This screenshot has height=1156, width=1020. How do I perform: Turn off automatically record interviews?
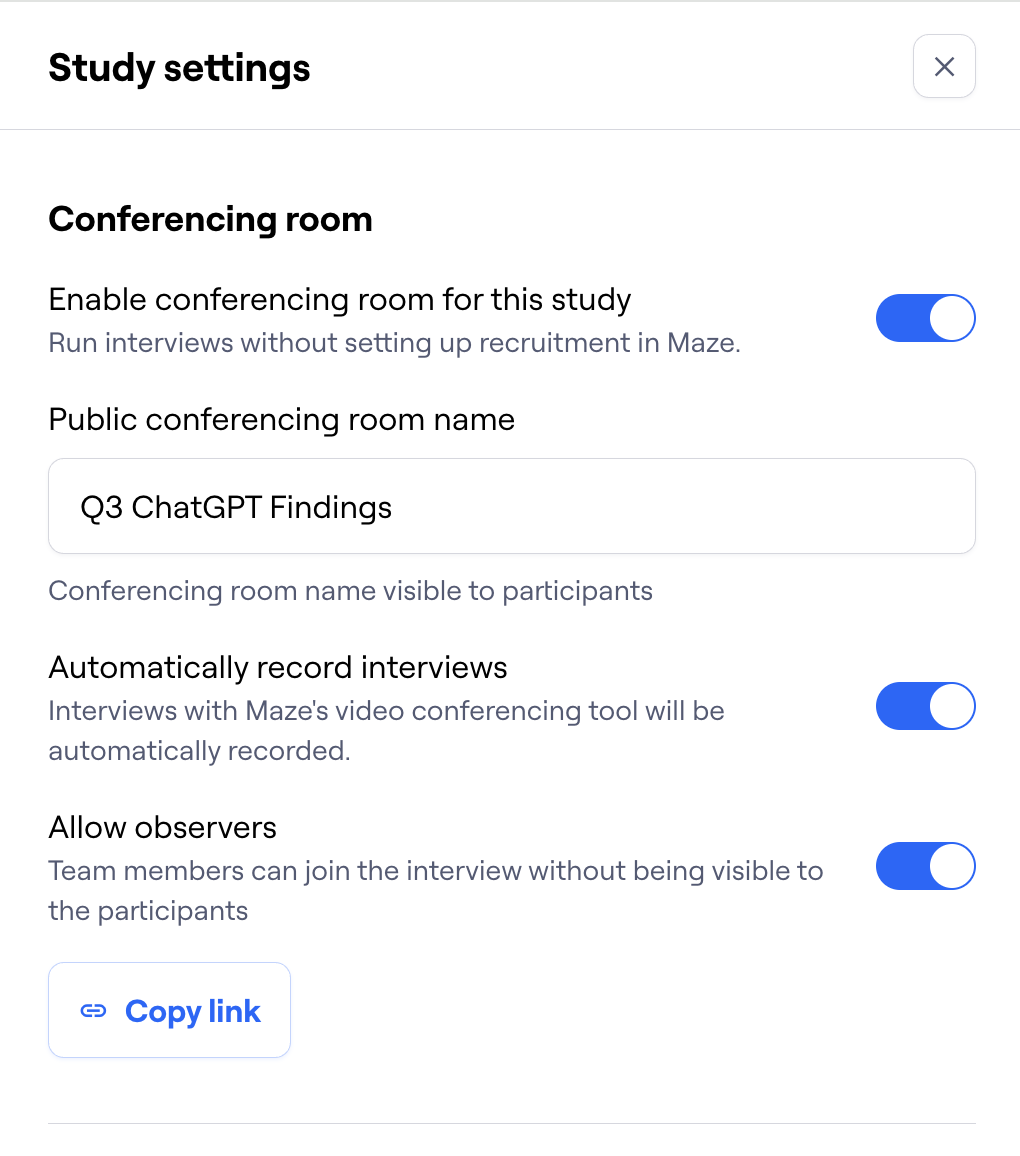[925, 706]
